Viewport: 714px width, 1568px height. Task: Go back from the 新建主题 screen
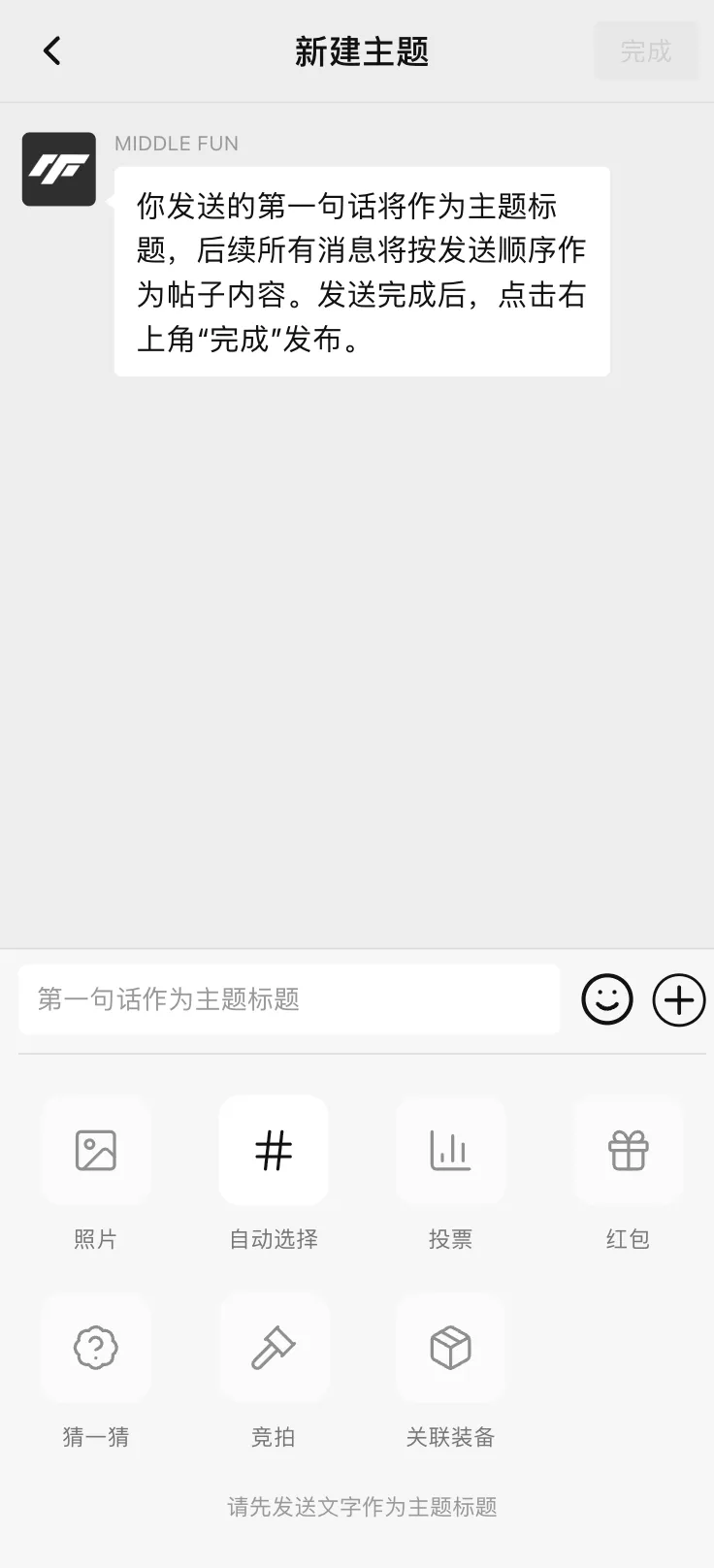52,50
